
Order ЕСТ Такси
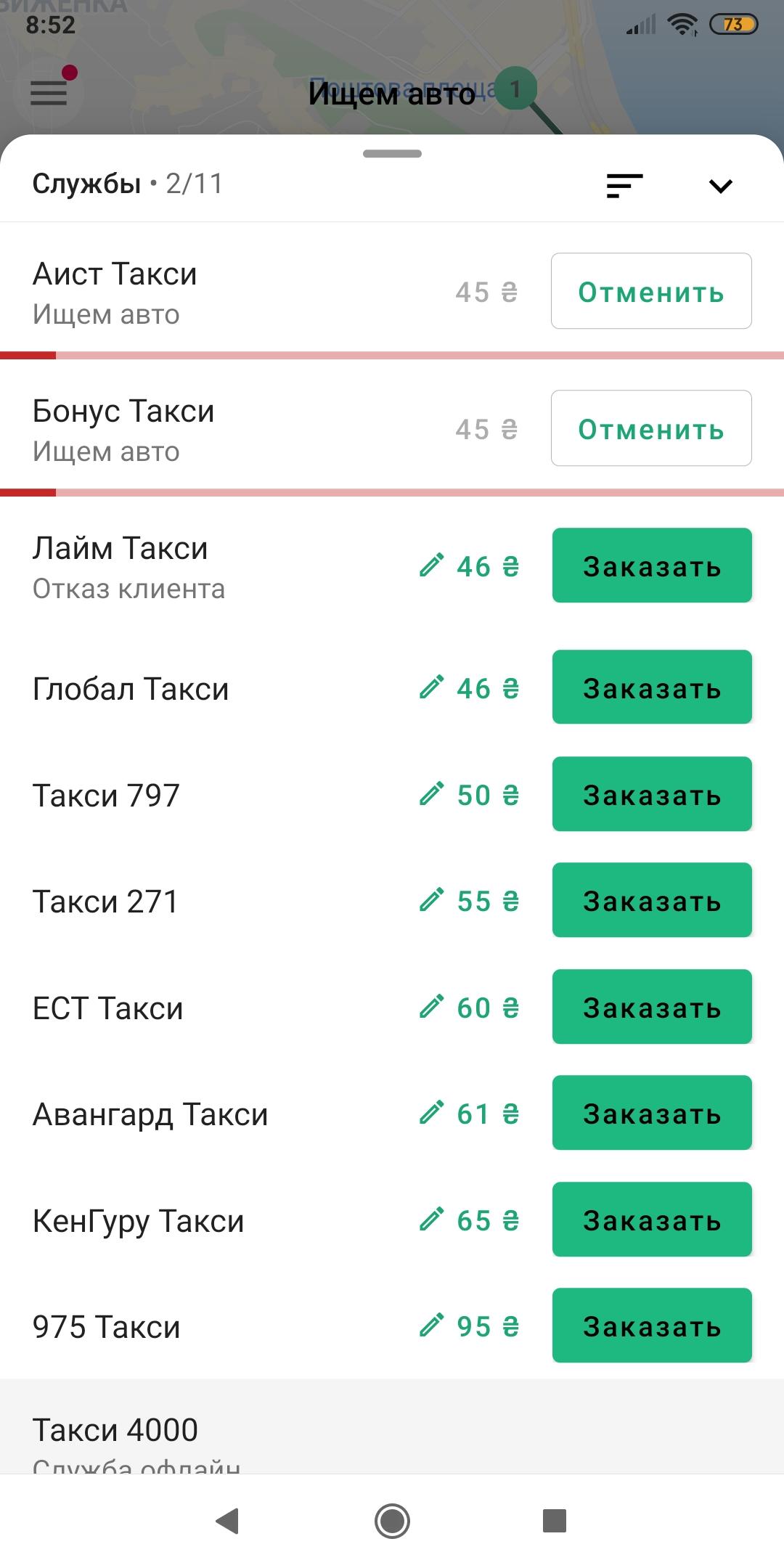(x=652, y=1007)
